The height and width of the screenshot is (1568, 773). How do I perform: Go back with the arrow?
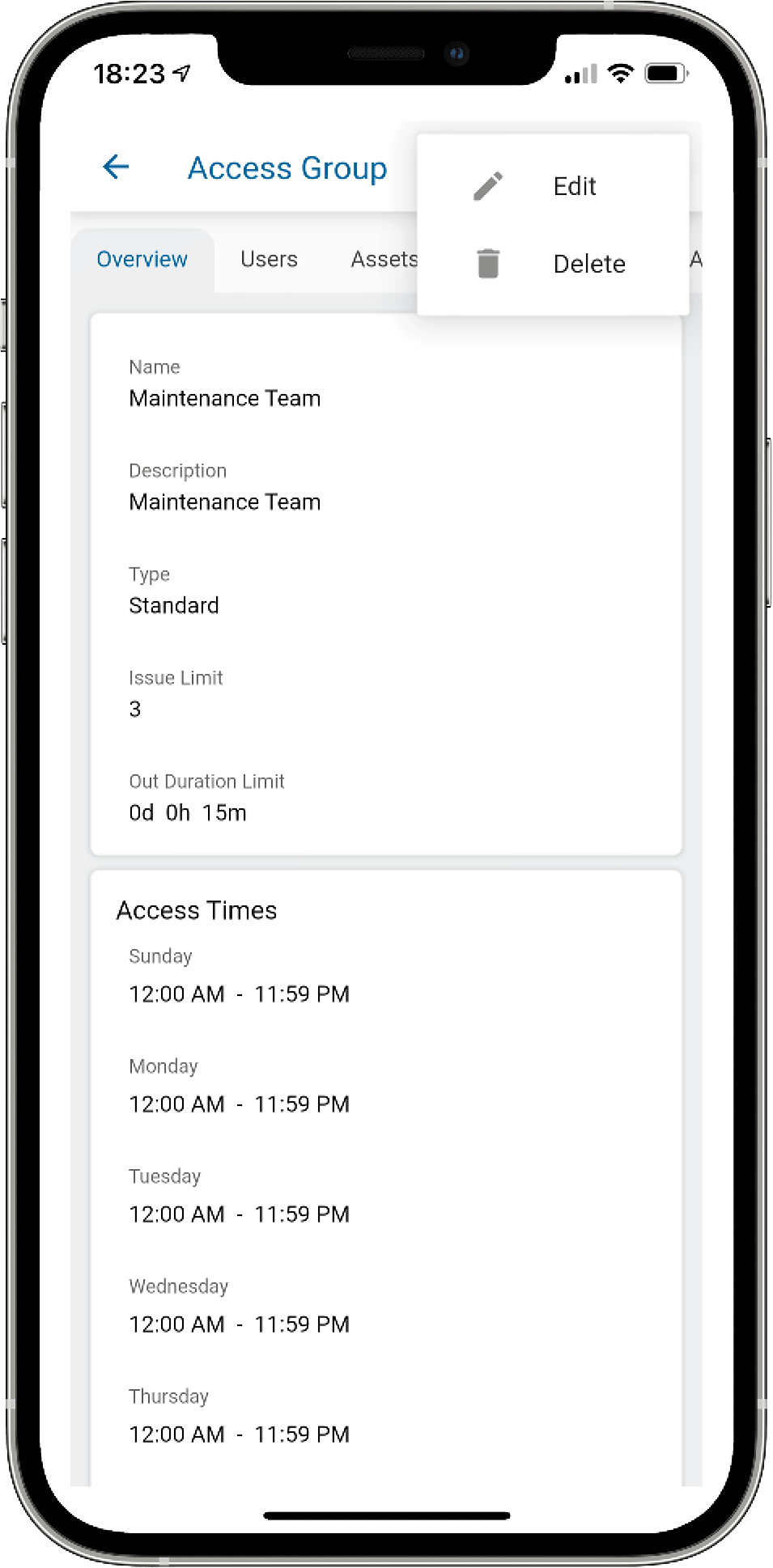pyautogui.click(x=117, y=167)
